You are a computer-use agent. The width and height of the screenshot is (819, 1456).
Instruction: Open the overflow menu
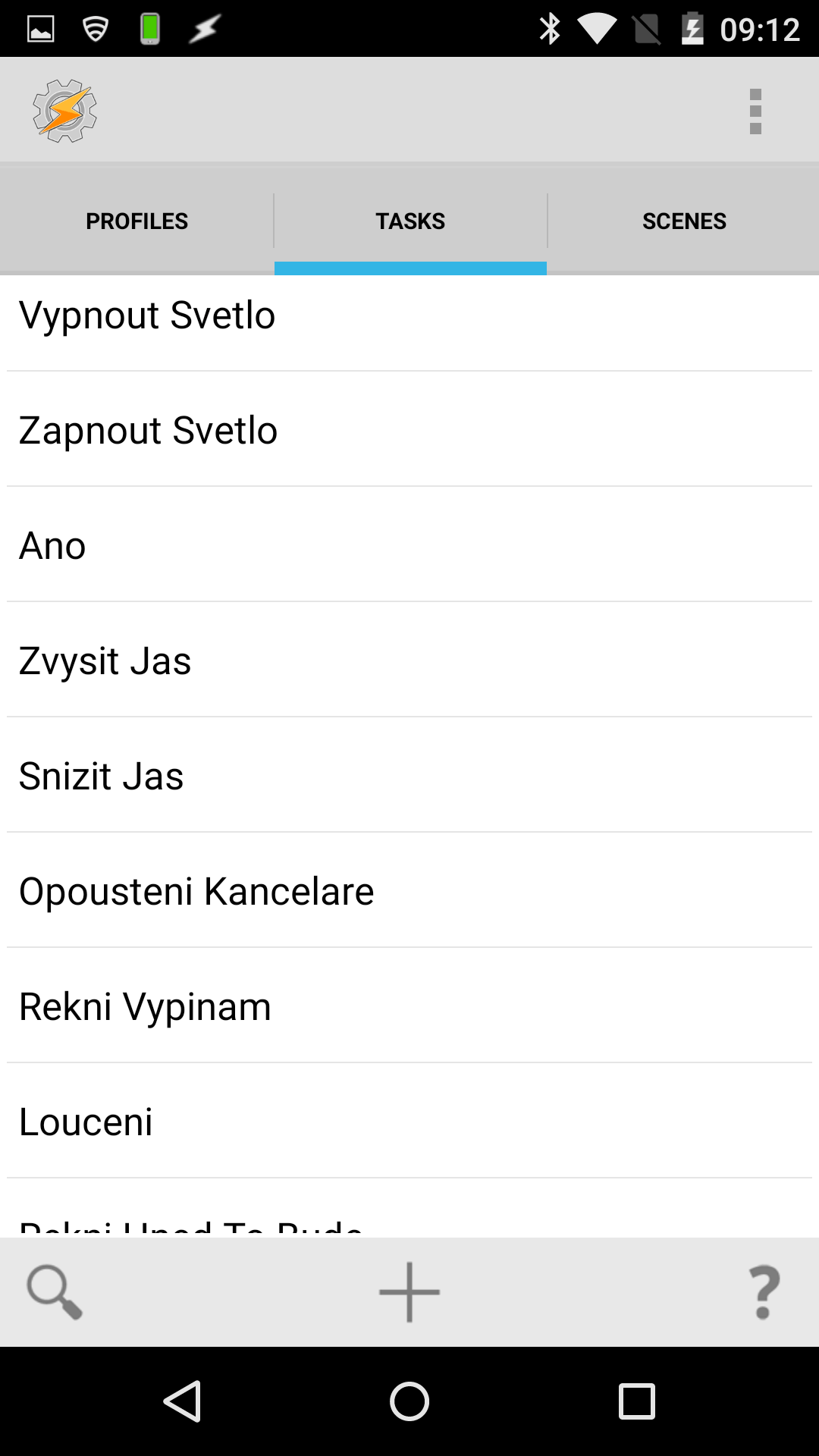[755, 111]
